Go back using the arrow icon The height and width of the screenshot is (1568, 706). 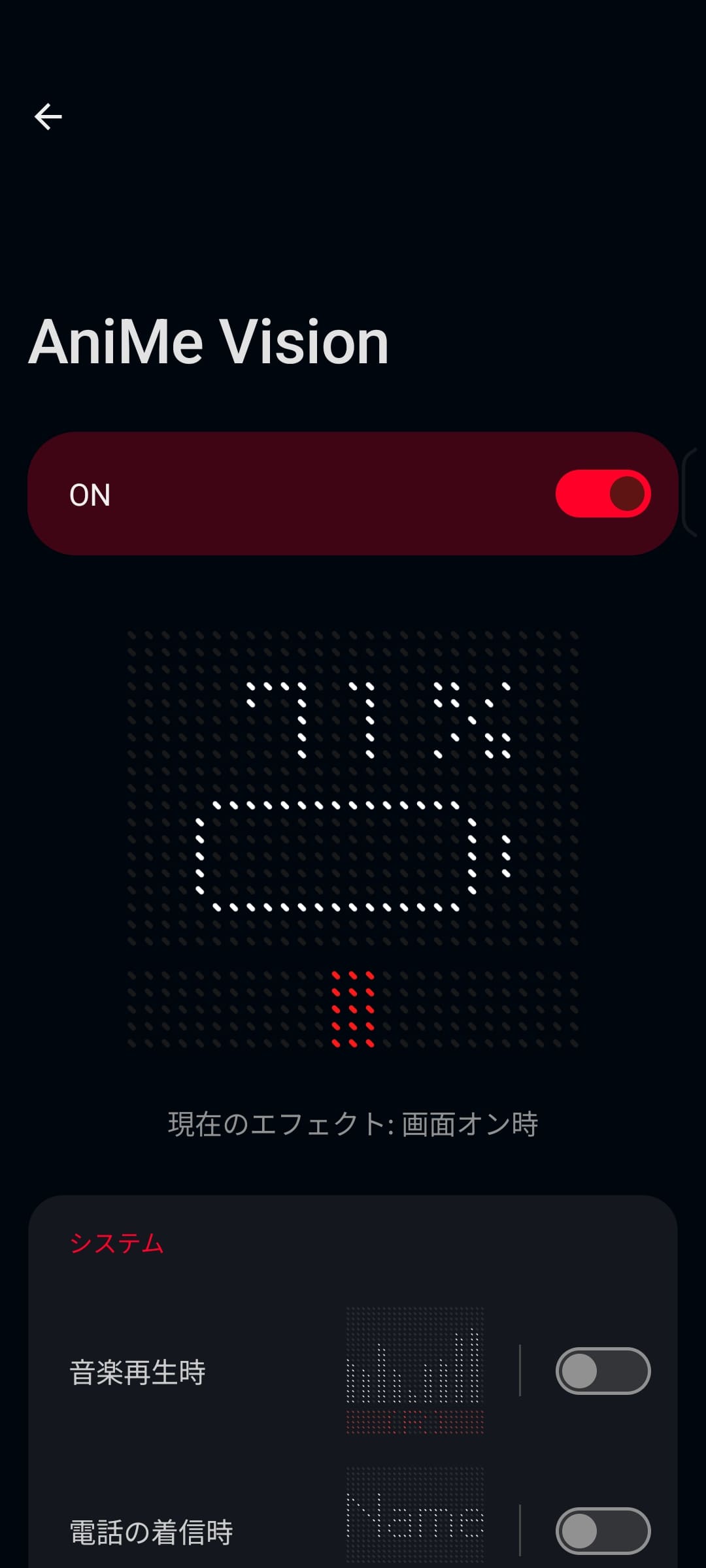[x=48, y=117]
